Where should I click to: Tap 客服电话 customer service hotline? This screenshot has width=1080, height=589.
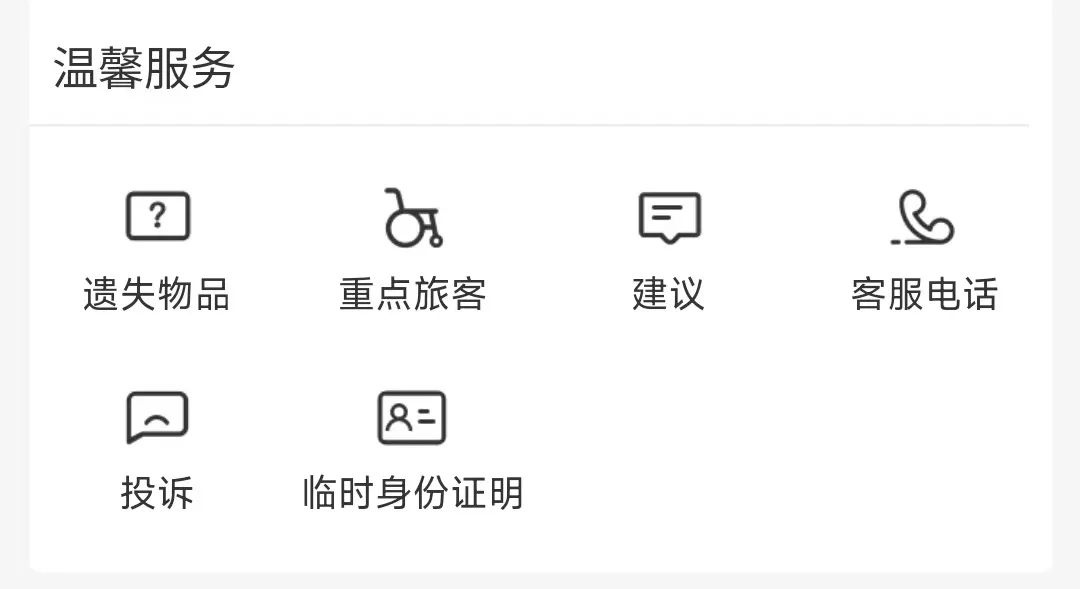924,251
